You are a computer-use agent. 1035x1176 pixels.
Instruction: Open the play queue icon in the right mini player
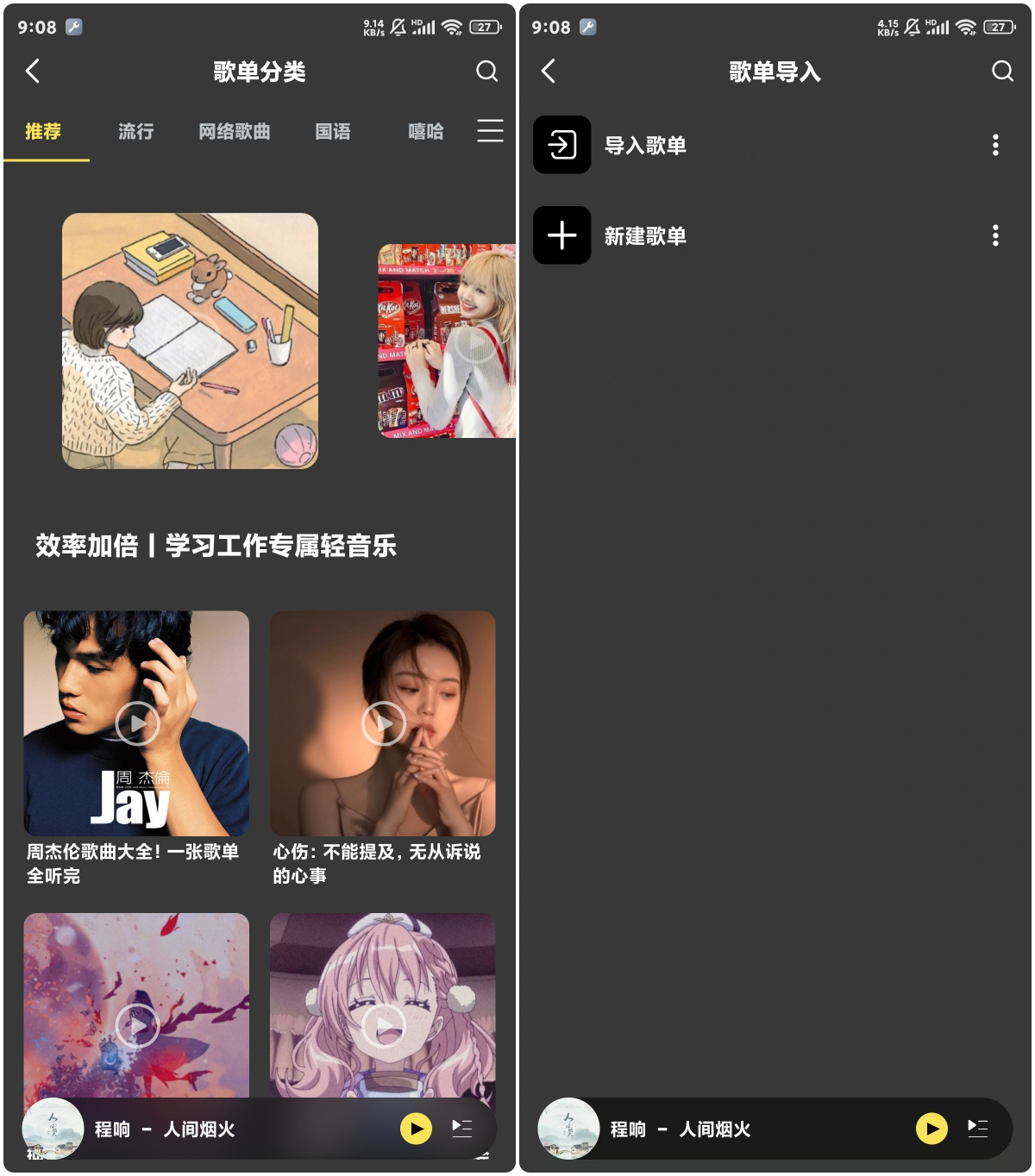pyautogui.click(x=977, y=1128)
